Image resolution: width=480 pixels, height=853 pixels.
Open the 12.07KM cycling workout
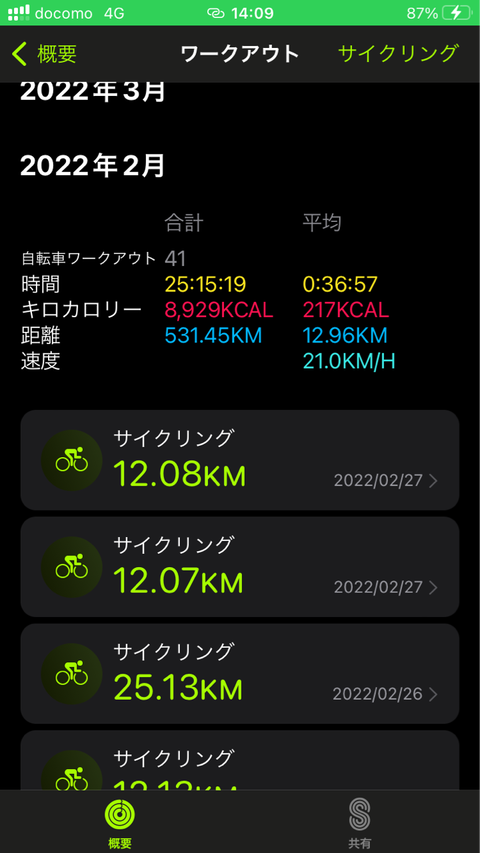click(239, 566)
